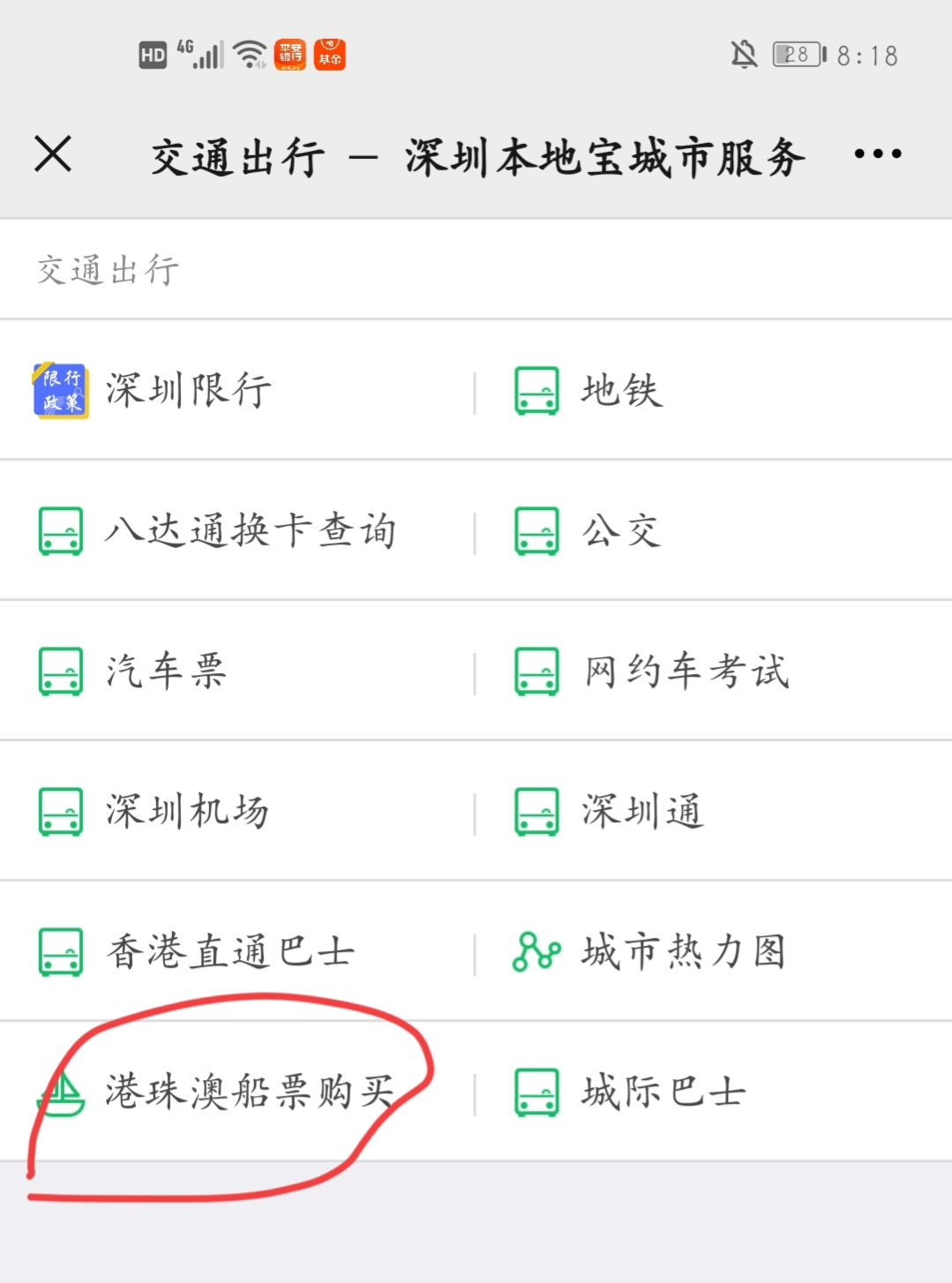Screen dimensions: 952x1283
Task: Click the 城际巴士 bus icon
Action: [x=536, y=1092]
